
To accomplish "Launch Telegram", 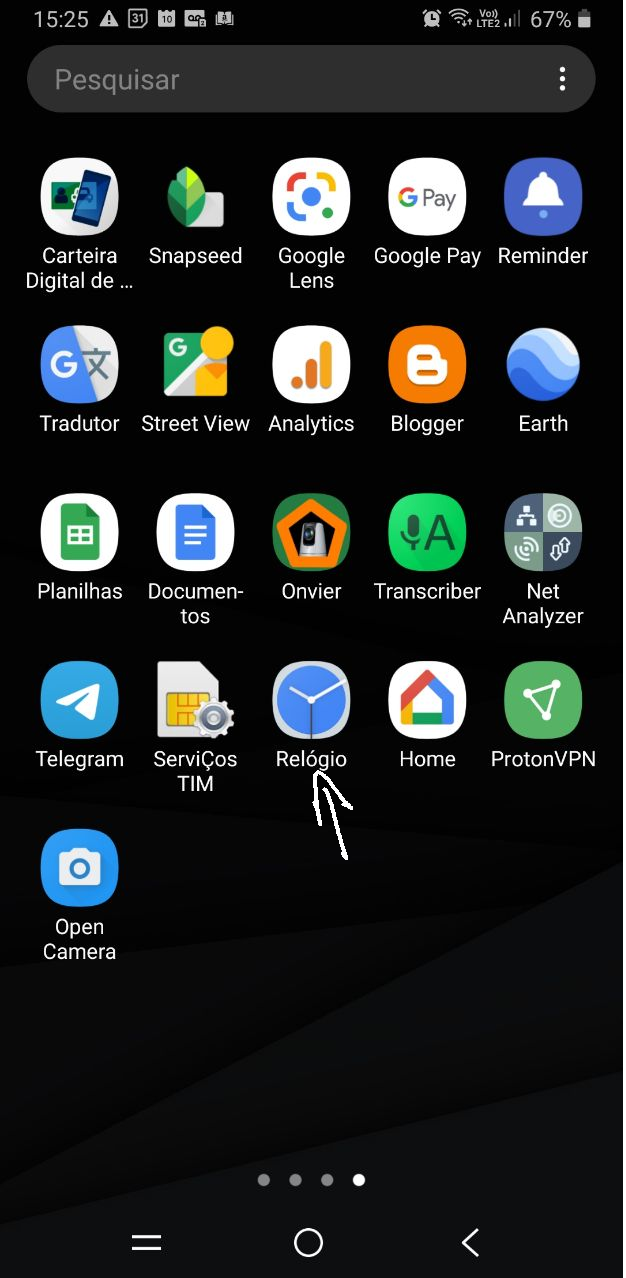I will (x=79, y=701).
